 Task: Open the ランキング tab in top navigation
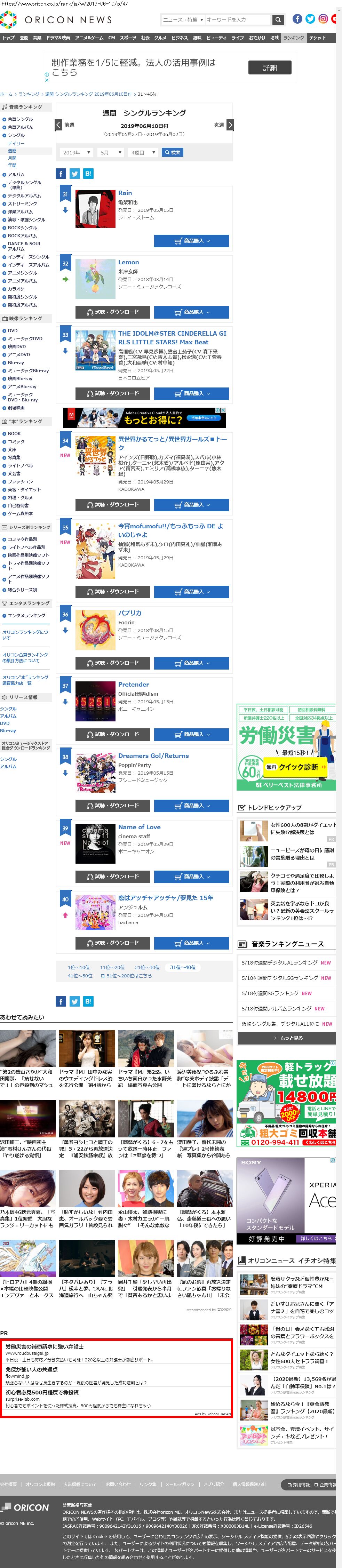[293, 38]
